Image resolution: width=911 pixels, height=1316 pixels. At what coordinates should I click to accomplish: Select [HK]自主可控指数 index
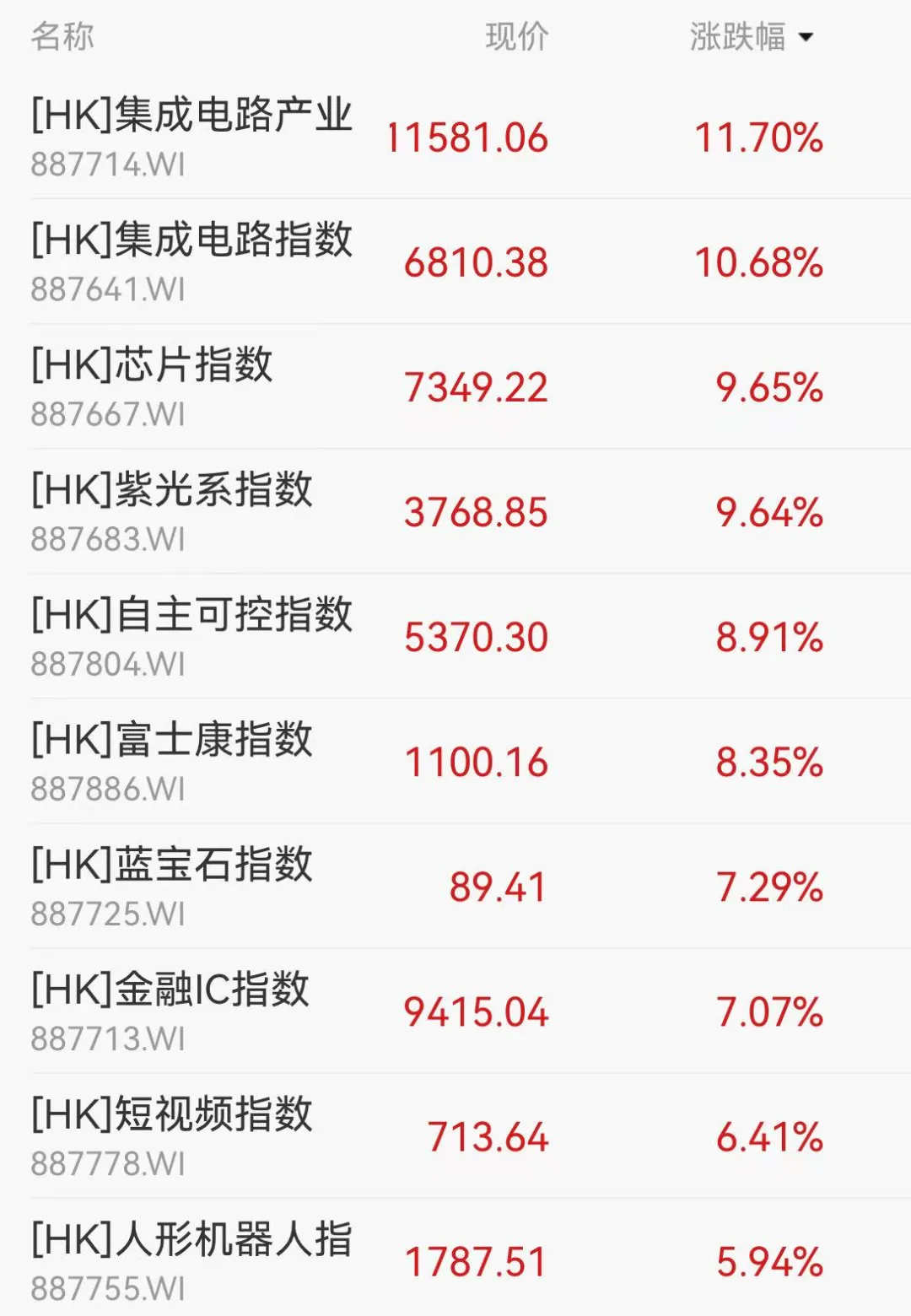(x=191, y=636)
